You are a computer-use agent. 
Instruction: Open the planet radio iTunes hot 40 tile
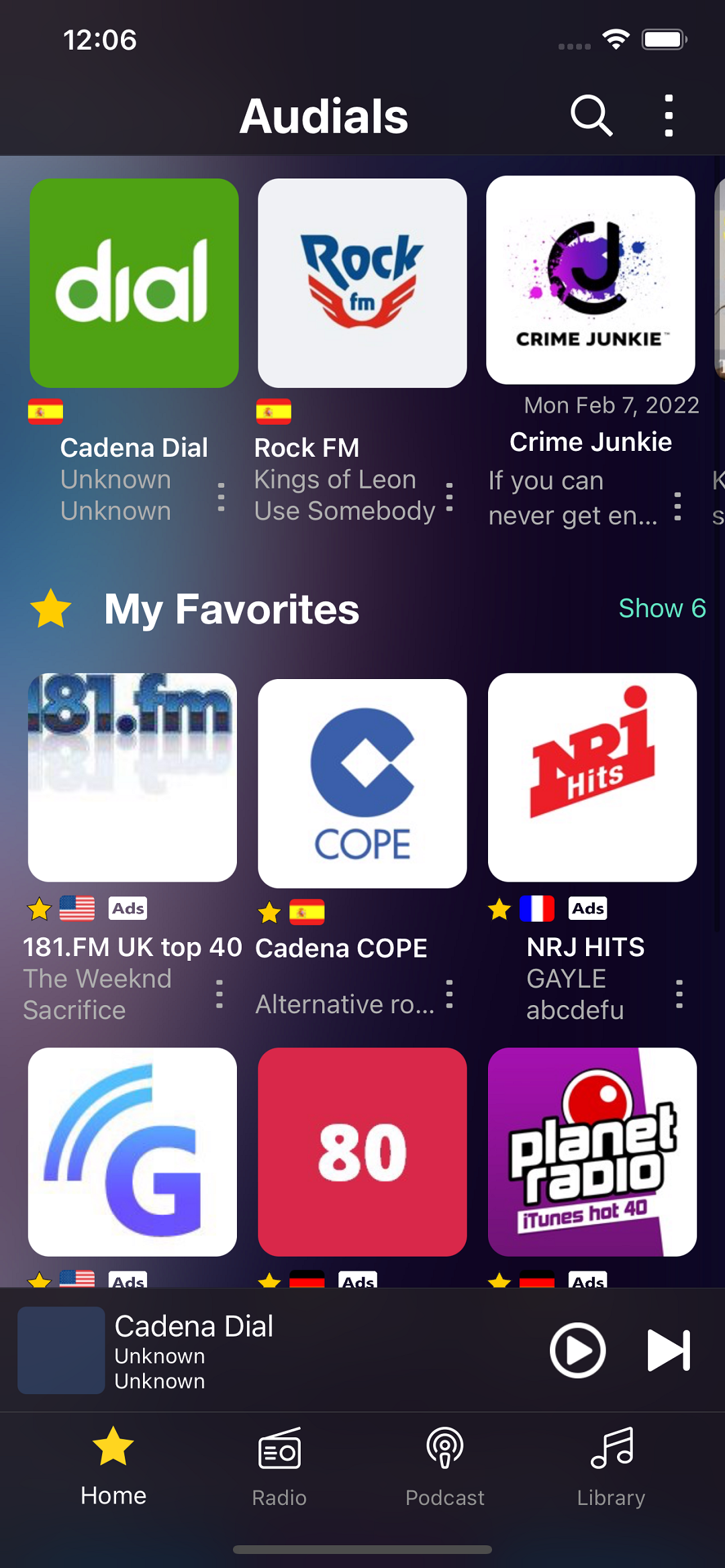[592, 1151]
